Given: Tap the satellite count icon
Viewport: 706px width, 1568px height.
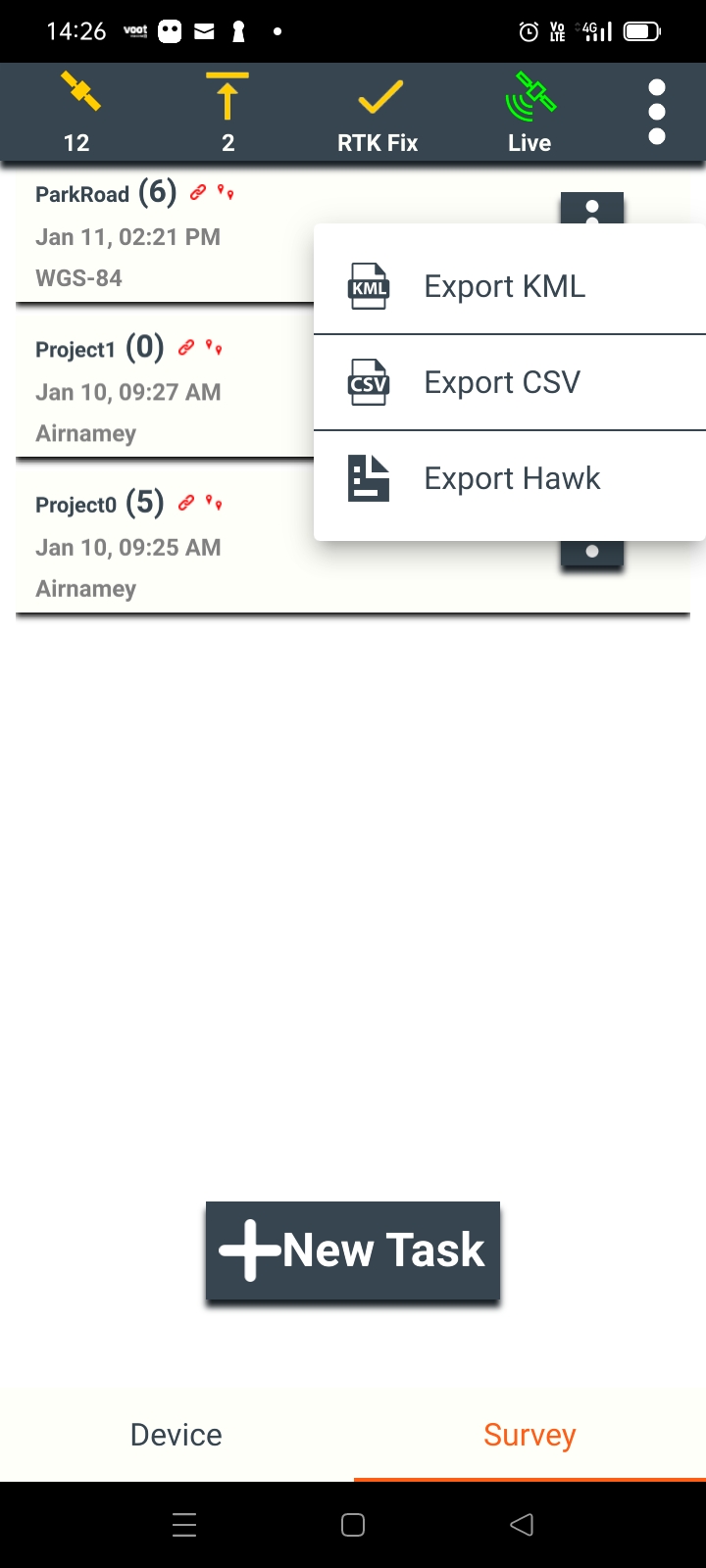Looking at the screenshot, I should [x=77, y=112].
